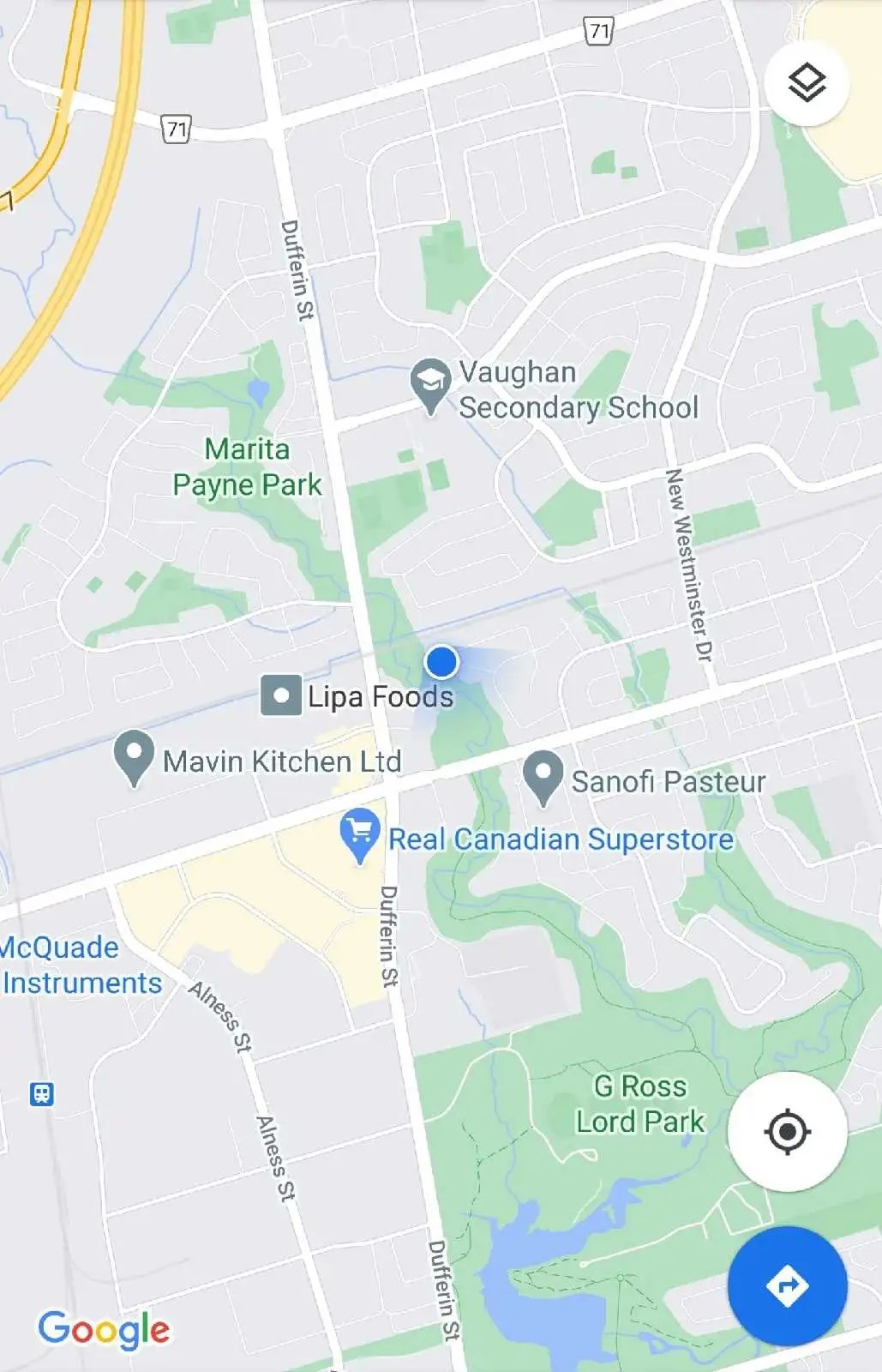Open Lipa Foods place marker
Viewport: 882px width, 1372px height.
(x=280, y=695)
